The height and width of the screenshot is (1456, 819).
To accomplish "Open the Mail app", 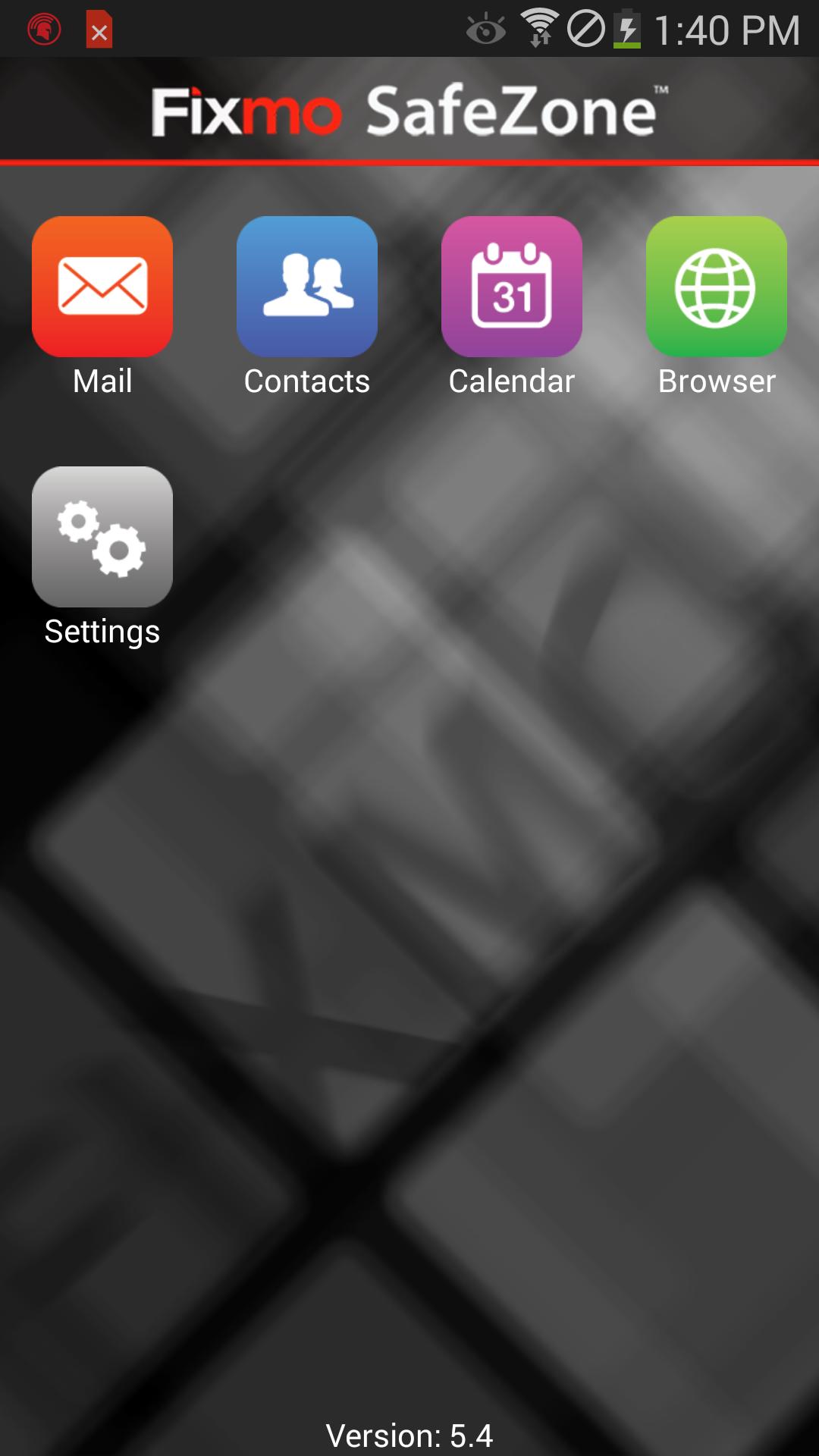I will (102, 287).
